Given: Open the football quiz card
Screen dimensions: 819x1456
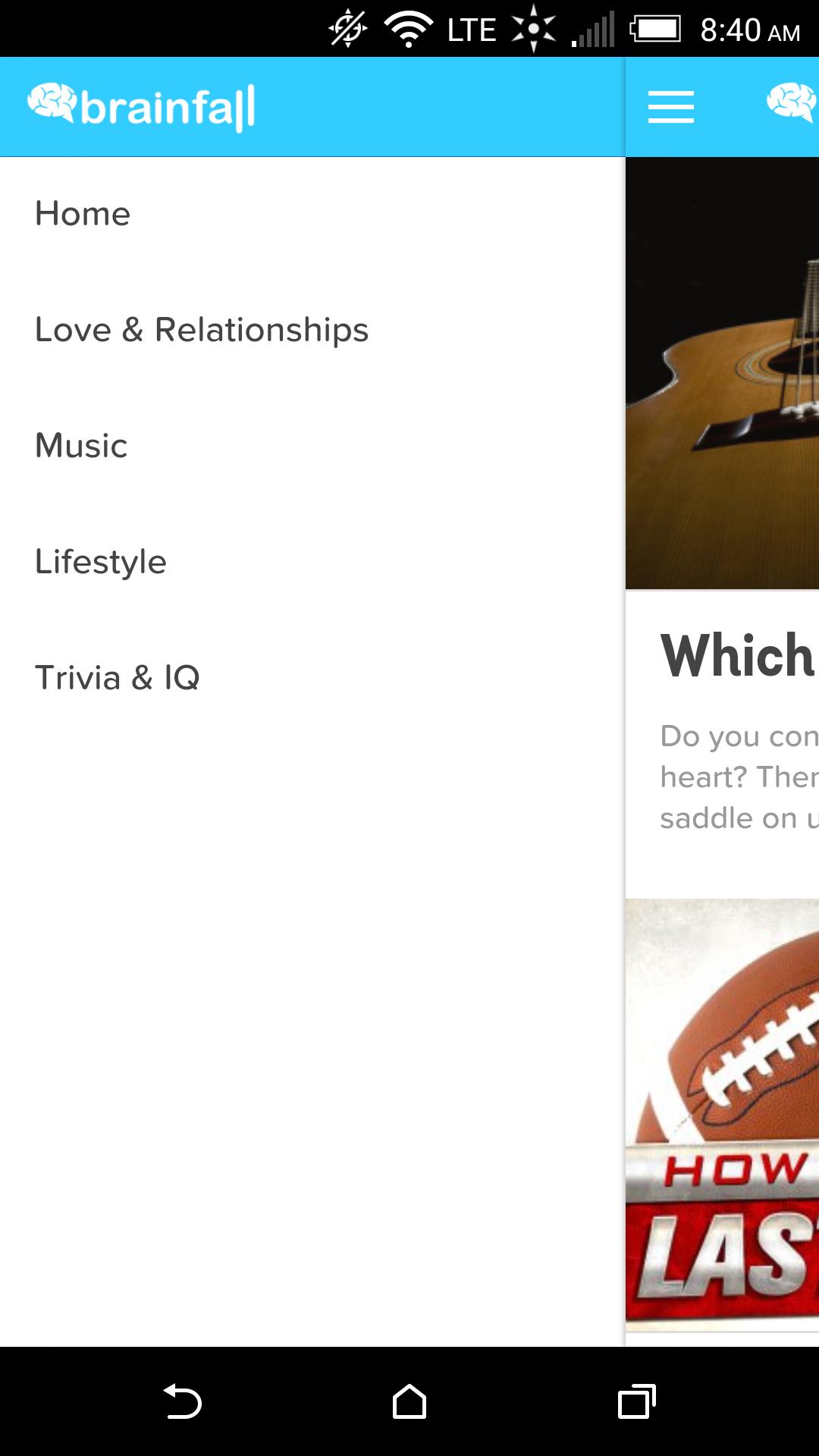Looking at the screenshot, I should coord(722,1115).
